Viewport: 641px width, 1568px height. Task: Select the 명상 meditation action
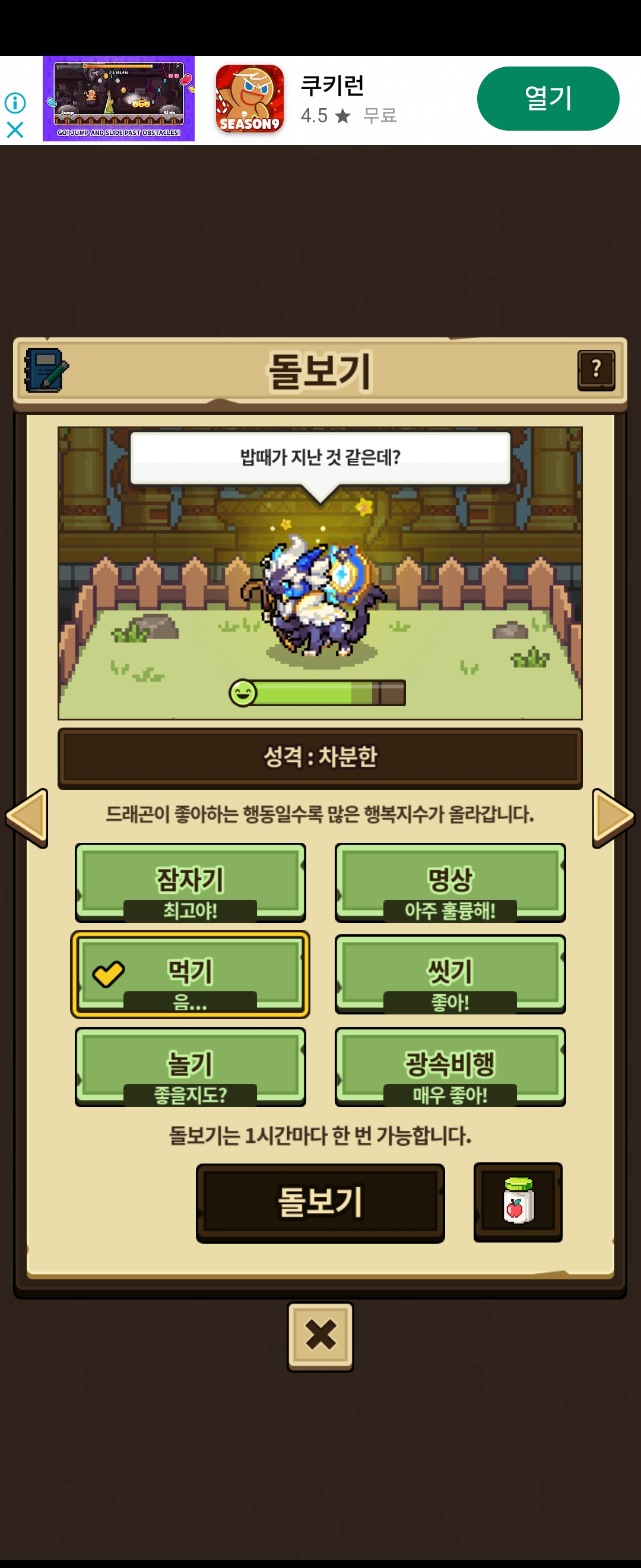450,881
